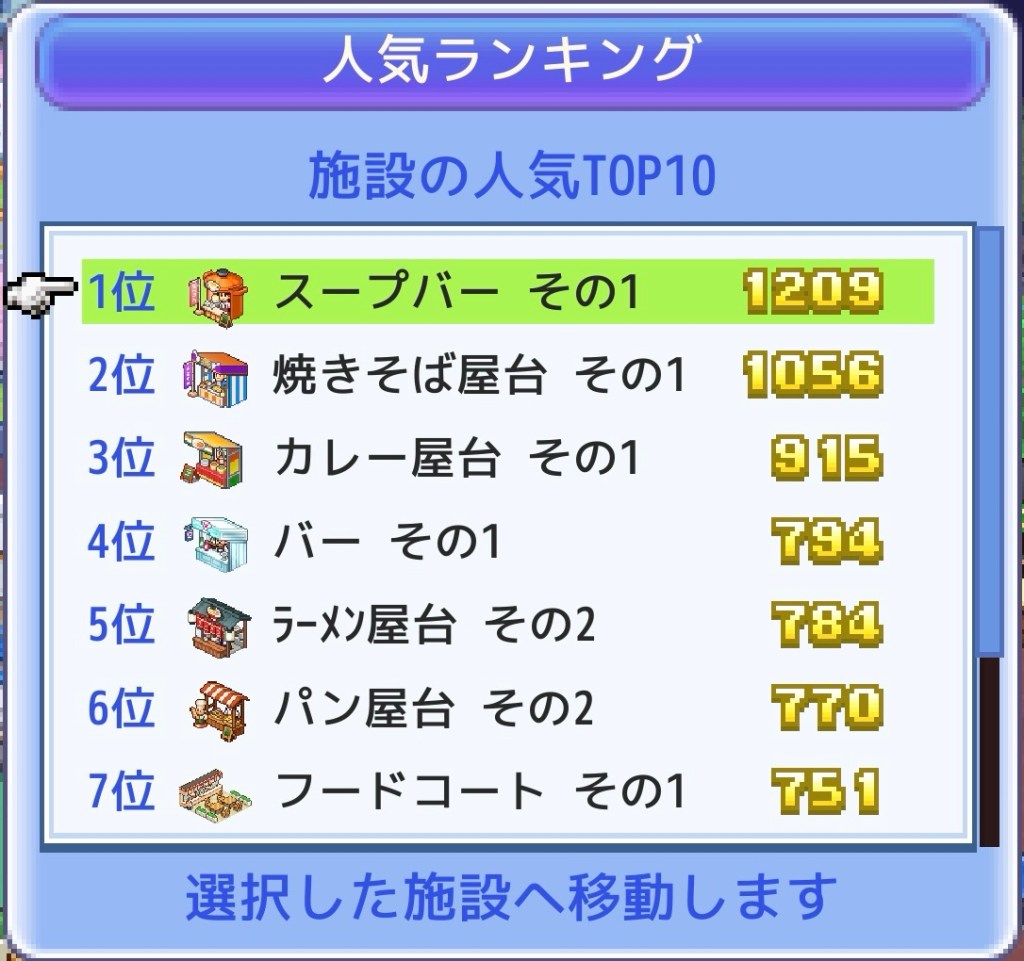
Task: Select the 1位 スープバー その1 row
Action: click(x=507, y=292)
